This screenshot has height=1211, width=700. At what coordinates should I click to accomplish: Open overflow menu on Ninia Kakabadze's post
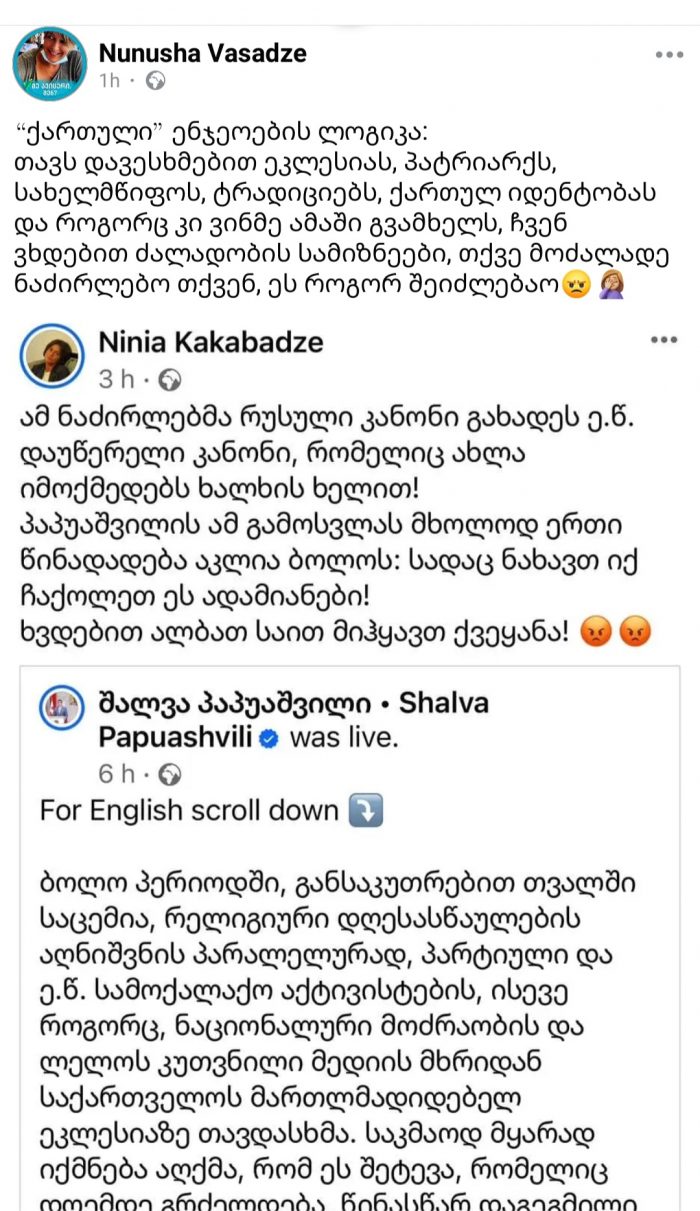click(x=664, y=341)
